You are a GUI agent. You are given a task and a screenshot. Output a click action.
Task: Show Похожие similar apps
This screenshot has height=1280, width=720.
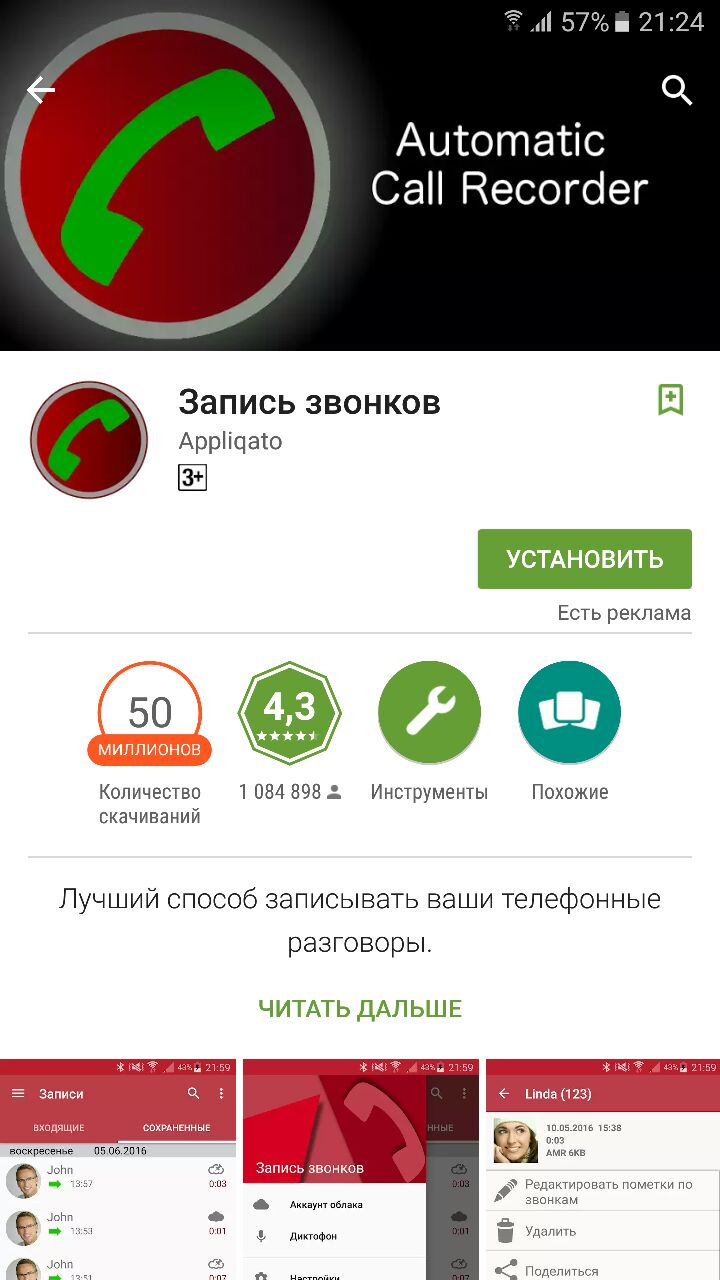click(x=569, y=714)
